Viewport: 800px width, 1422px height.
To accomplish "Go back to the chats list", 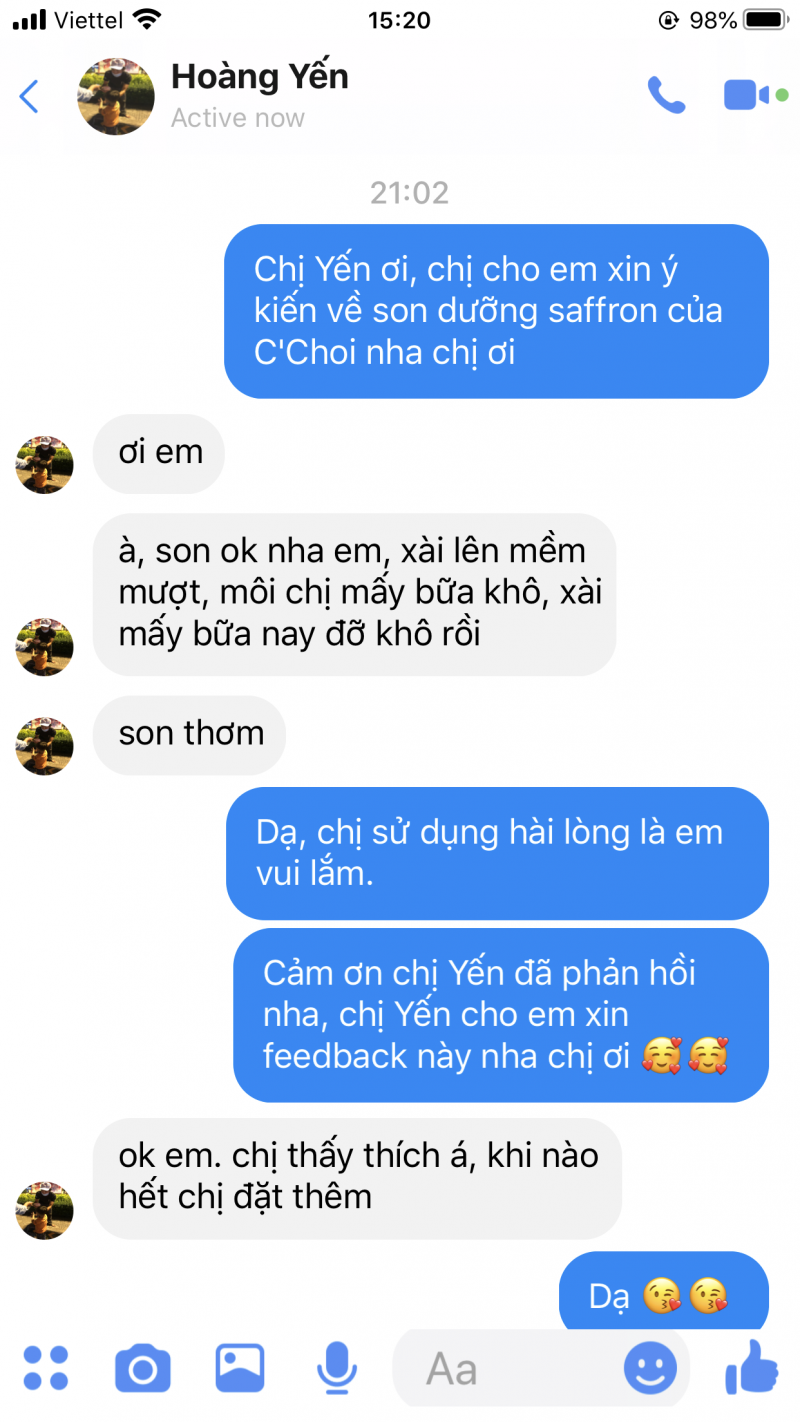I will pos(29,96).
